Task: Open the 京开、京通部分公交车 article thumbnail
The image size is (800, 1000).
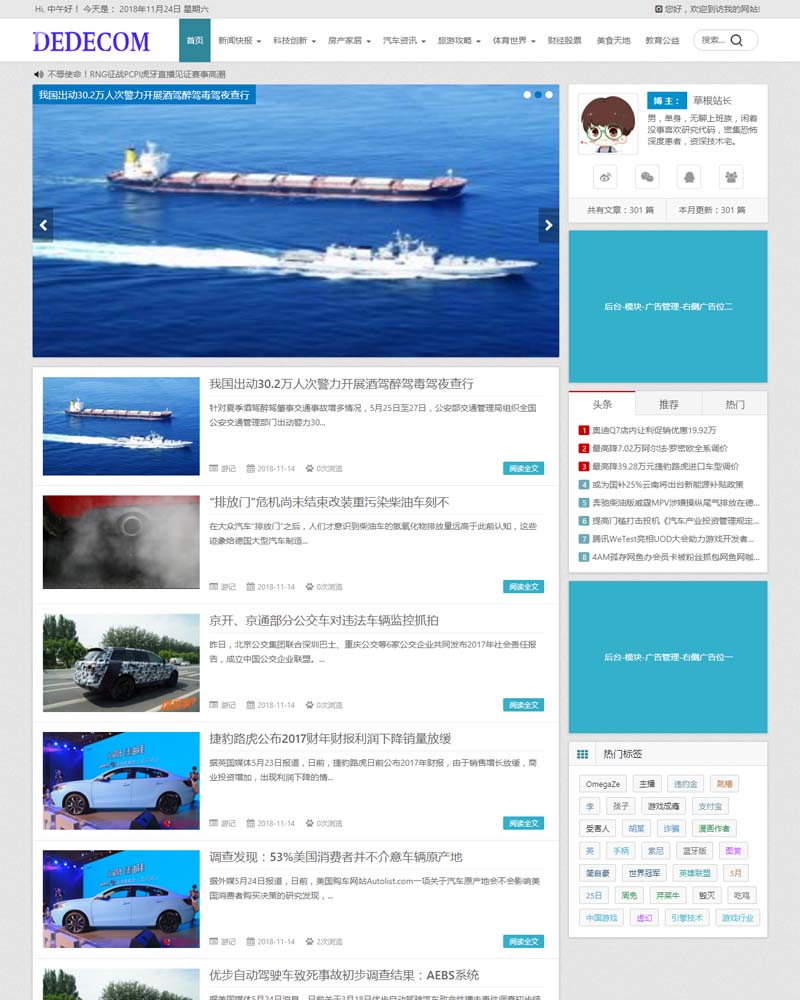Action: pyautogui.click(x=121, y=663)
